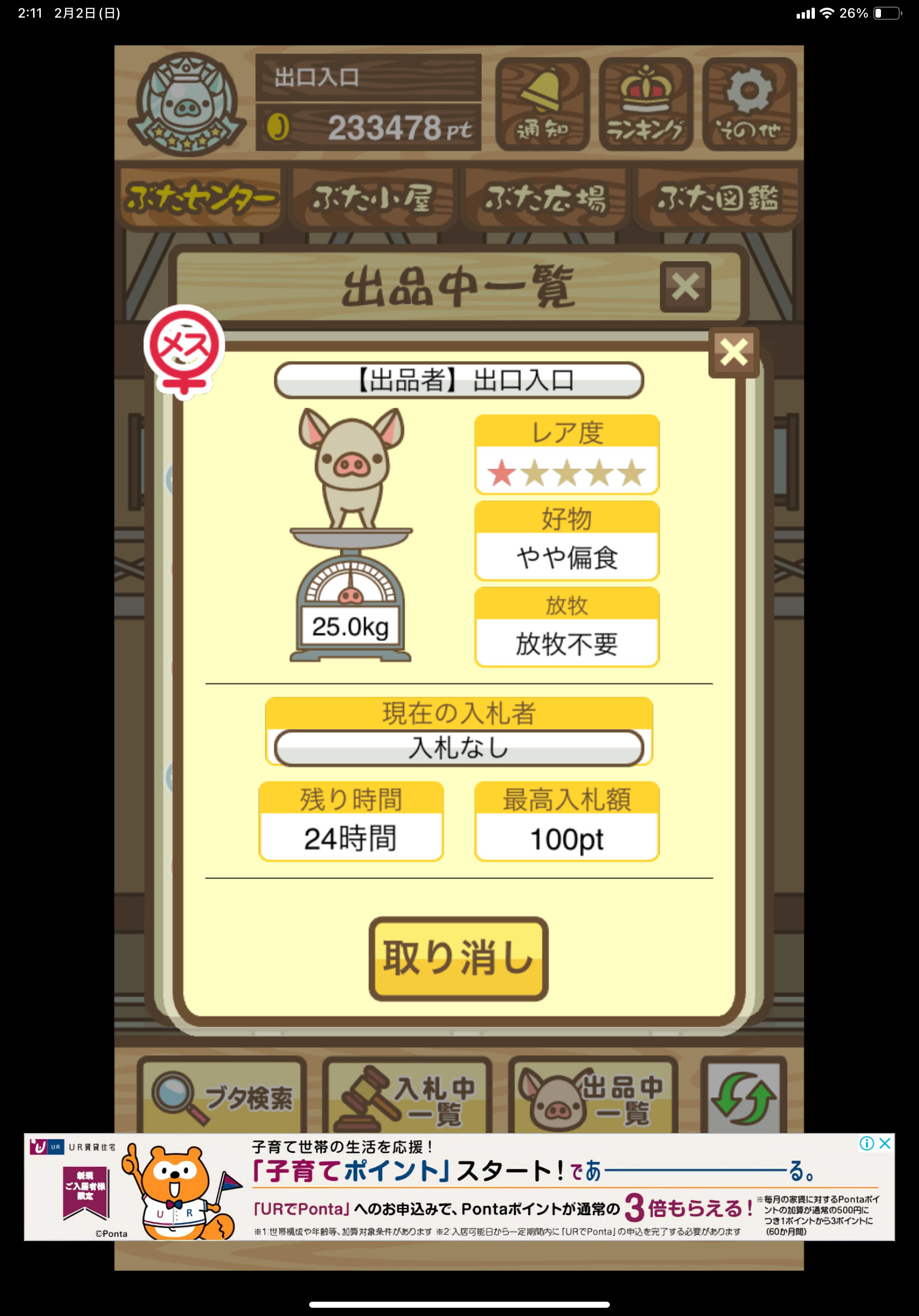Open the ランキング crown
The image size is (919, 1316).
(646, 104)
